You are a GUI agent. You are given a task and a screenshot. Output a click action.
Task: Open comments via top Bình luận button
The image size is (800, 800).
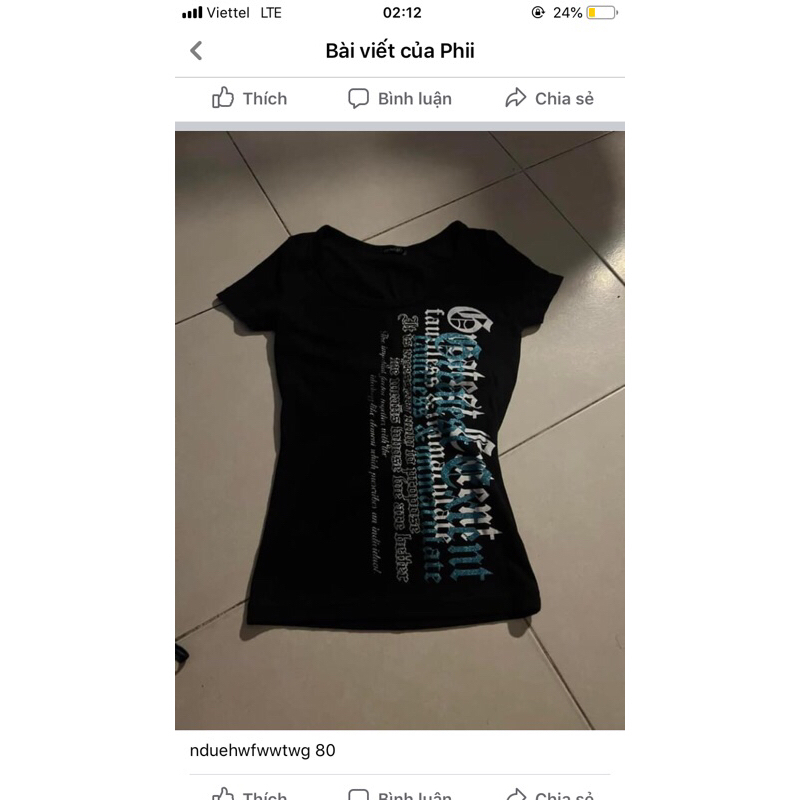(x=400, y=98)
